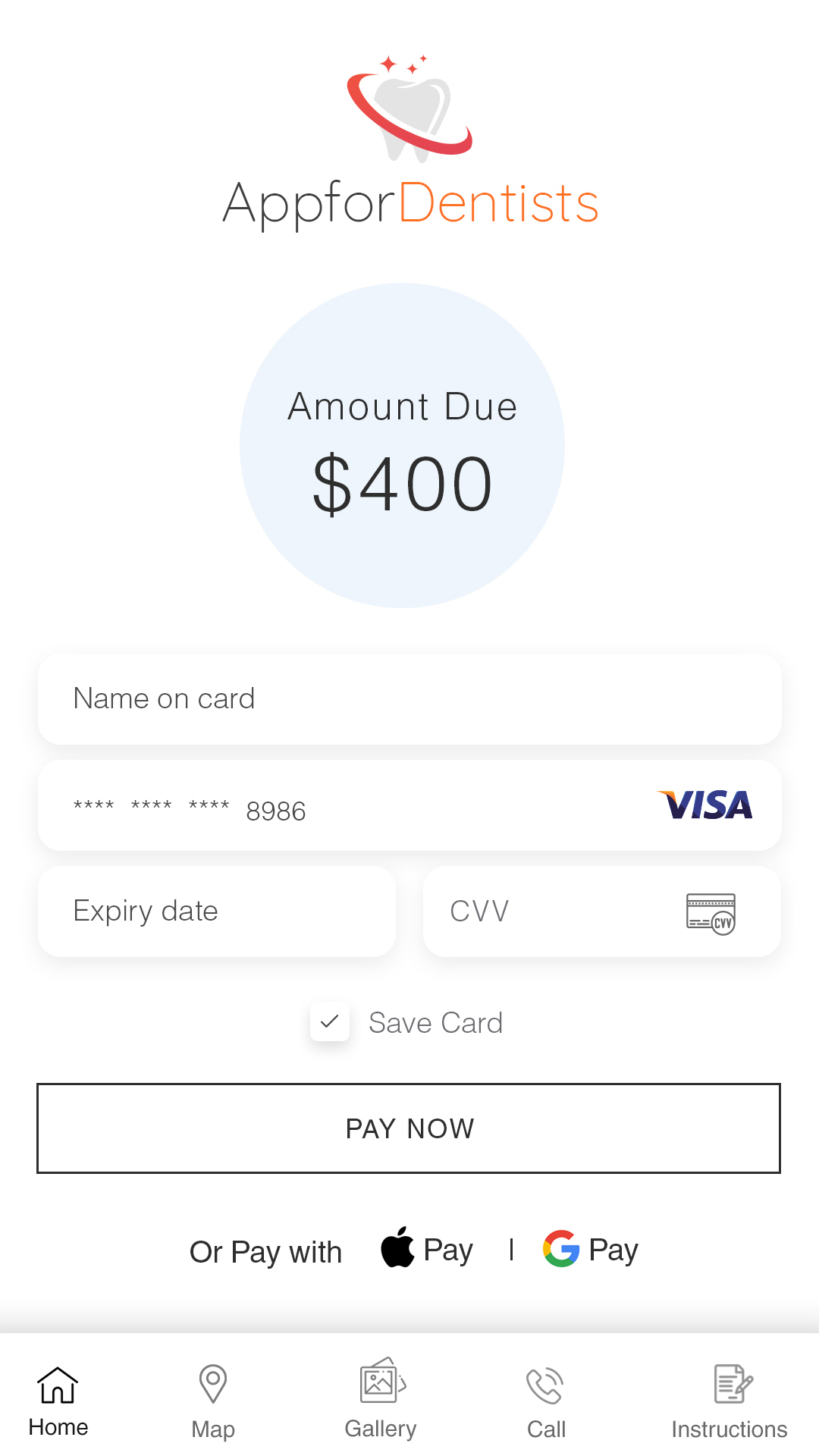This screenshot has height=1456, width=819.
Task: View the Instructions tab
Action: point(730,1402)
